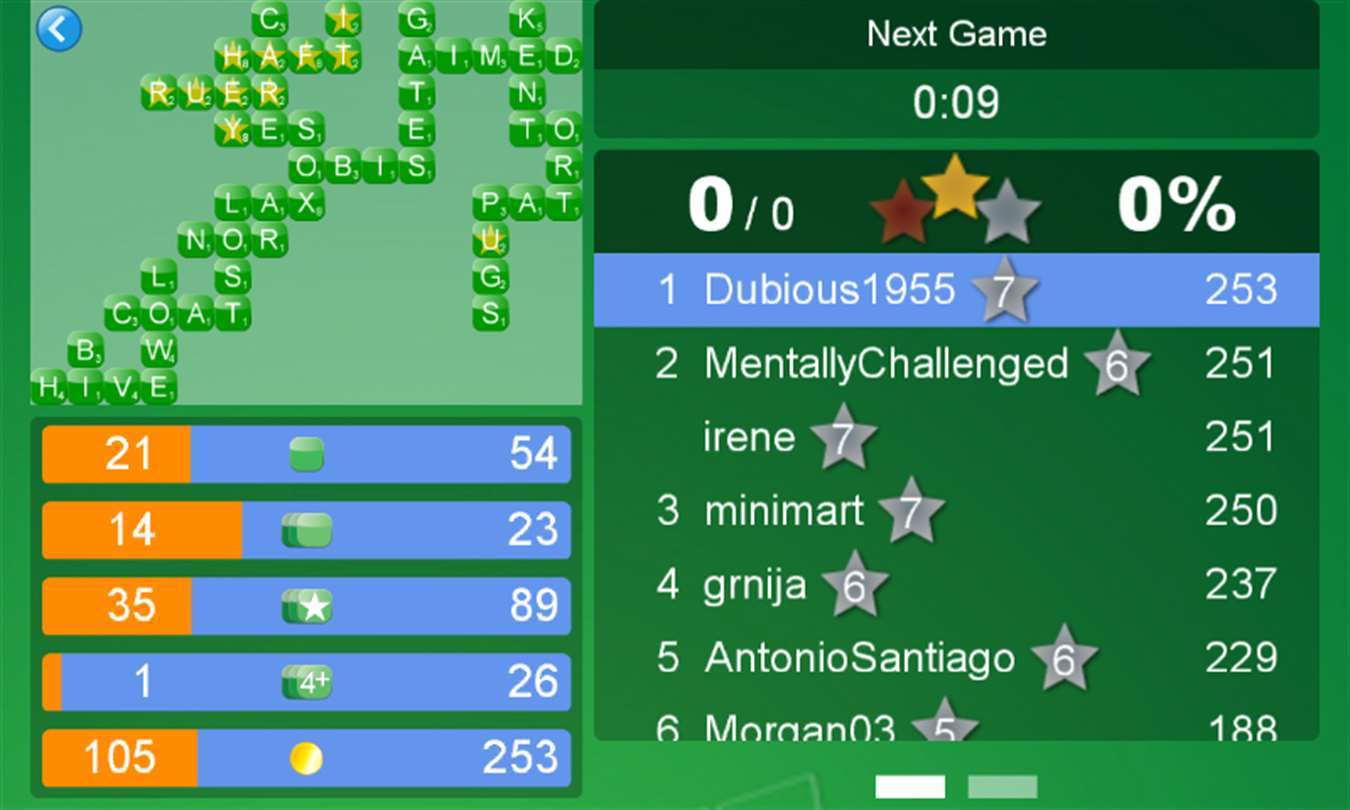Switch to the second page indicator
The image size is (1350, 810).
pyautogui.click(x=1002, y=787)
